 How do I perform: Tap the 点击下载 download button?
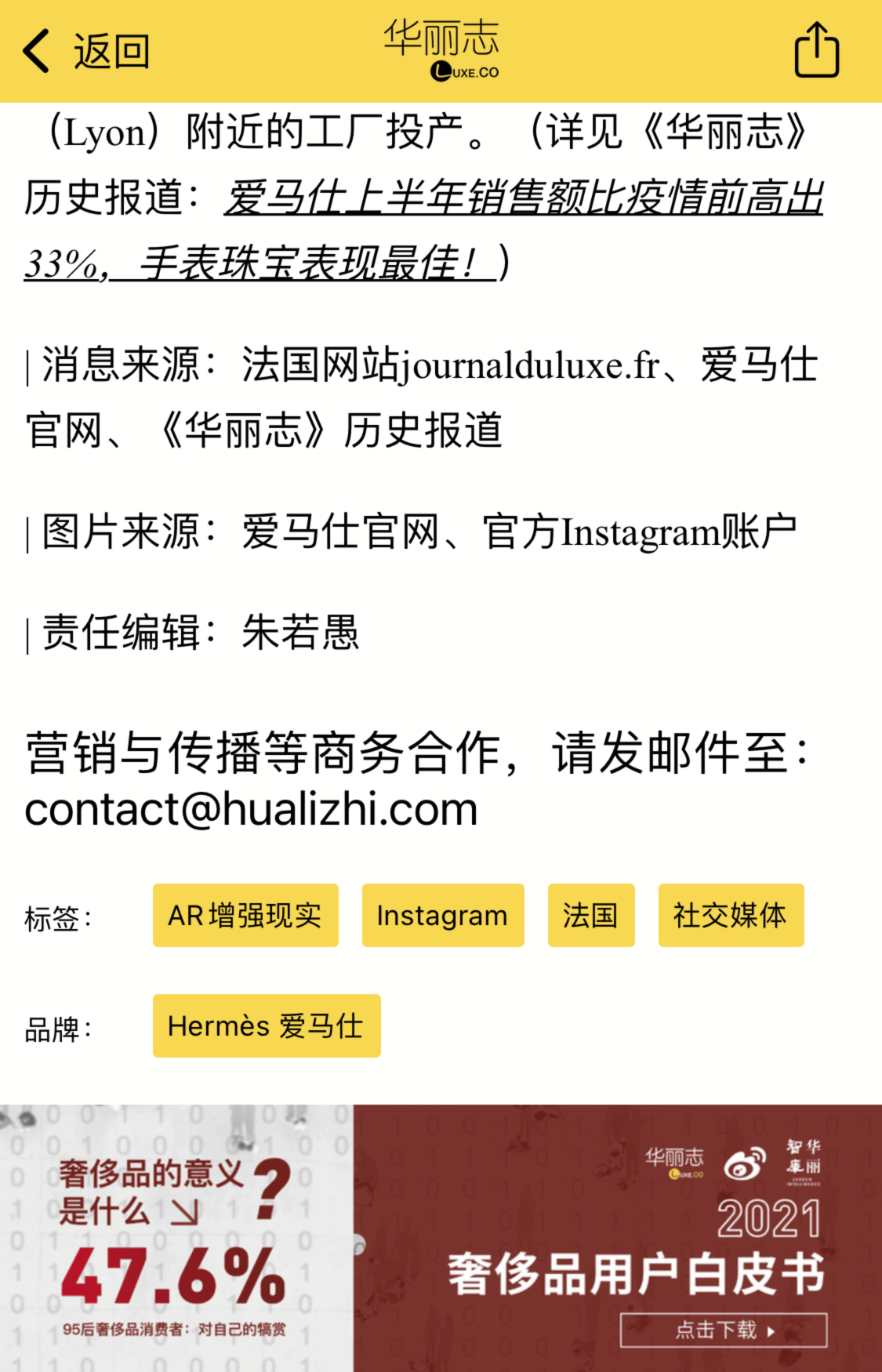[723, 1330]
